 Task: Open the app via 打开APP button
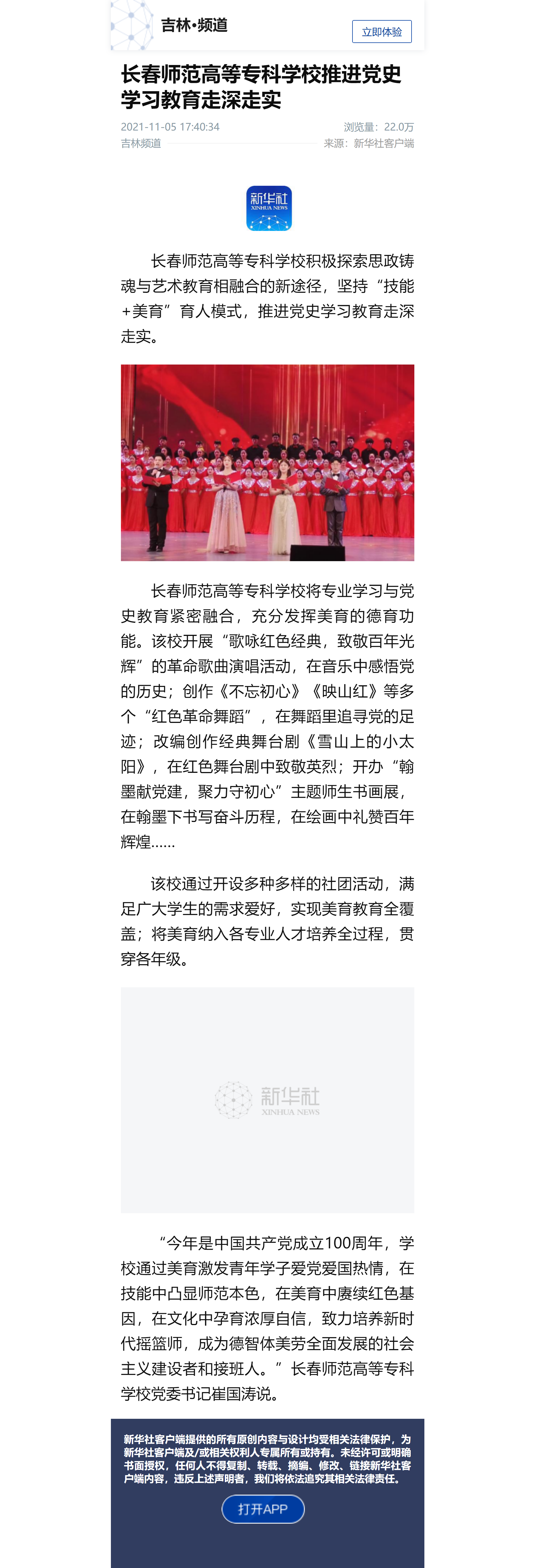tap(263, 1508)
